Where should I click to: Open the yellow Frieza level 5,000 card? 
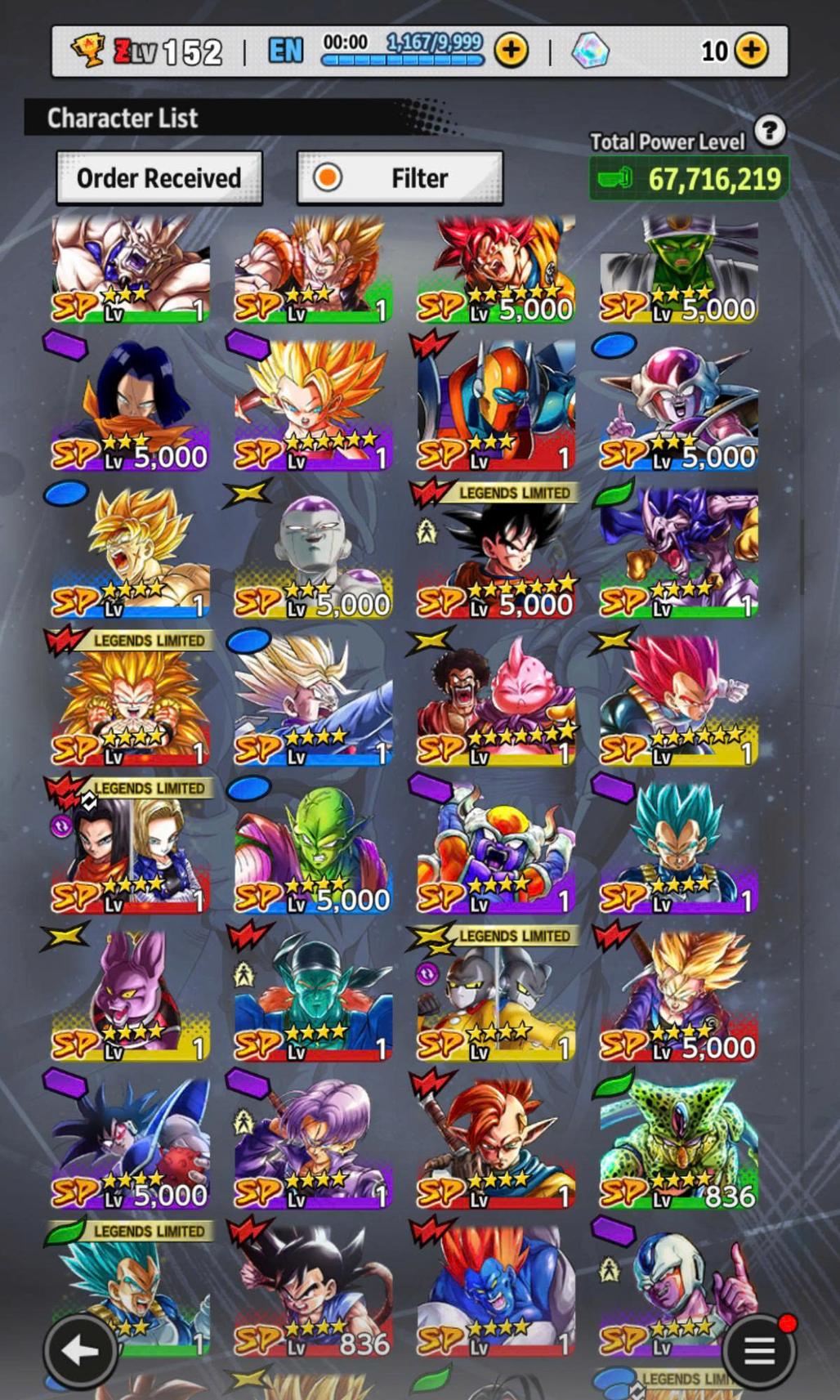tap(313, 556)
